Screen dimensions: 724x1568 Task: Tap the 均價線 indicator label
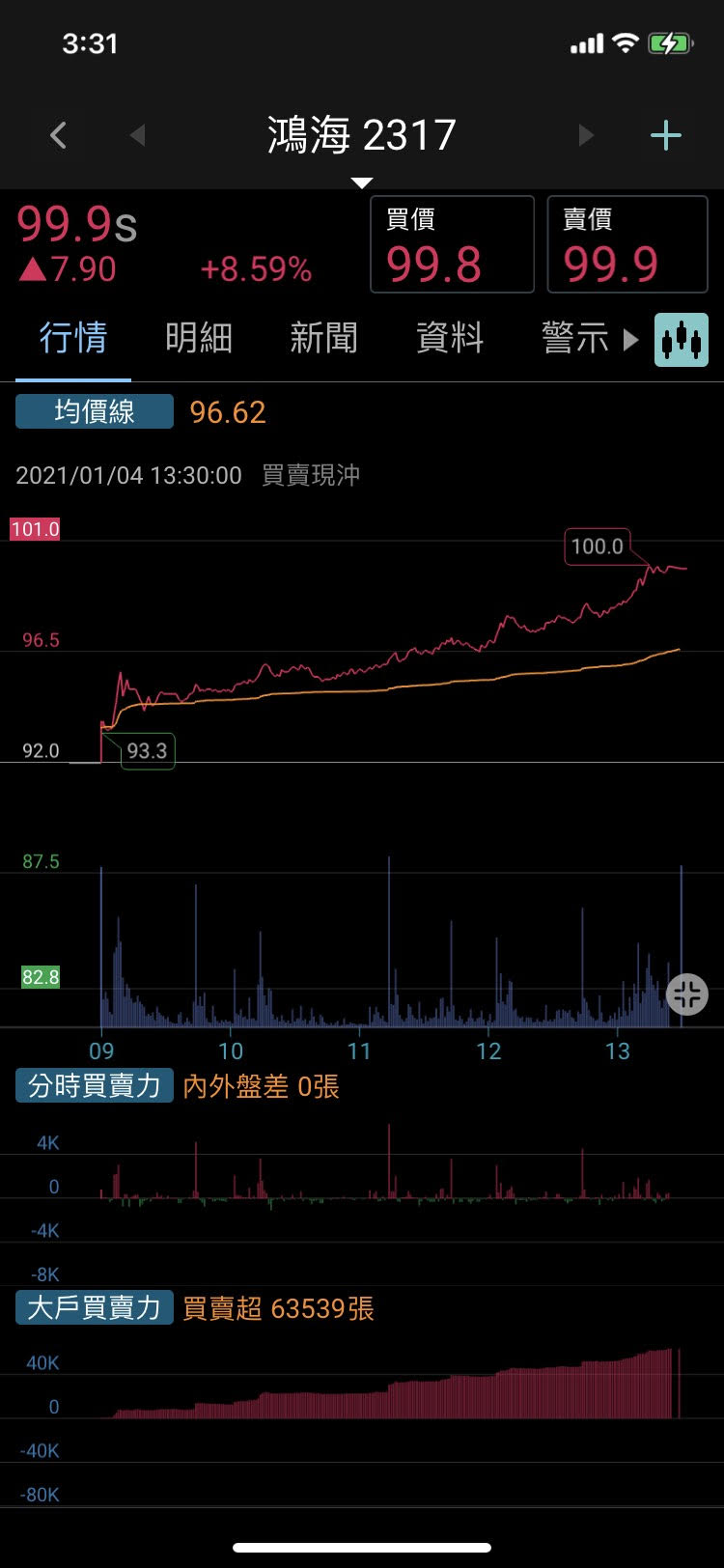point(95,412)
